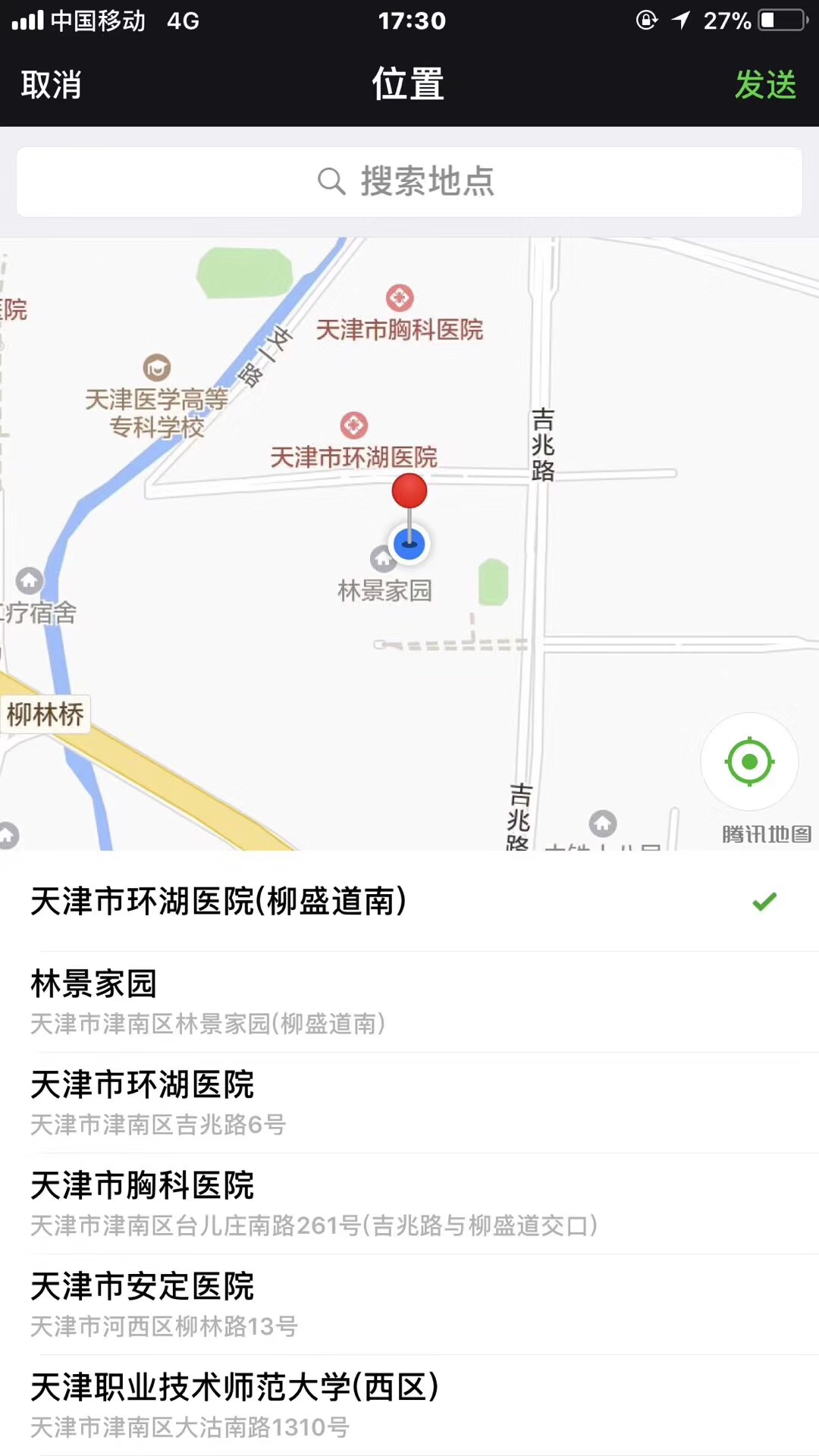Choose 林景家园 from the location list

pyautogui.click(x=409, y=1002)
